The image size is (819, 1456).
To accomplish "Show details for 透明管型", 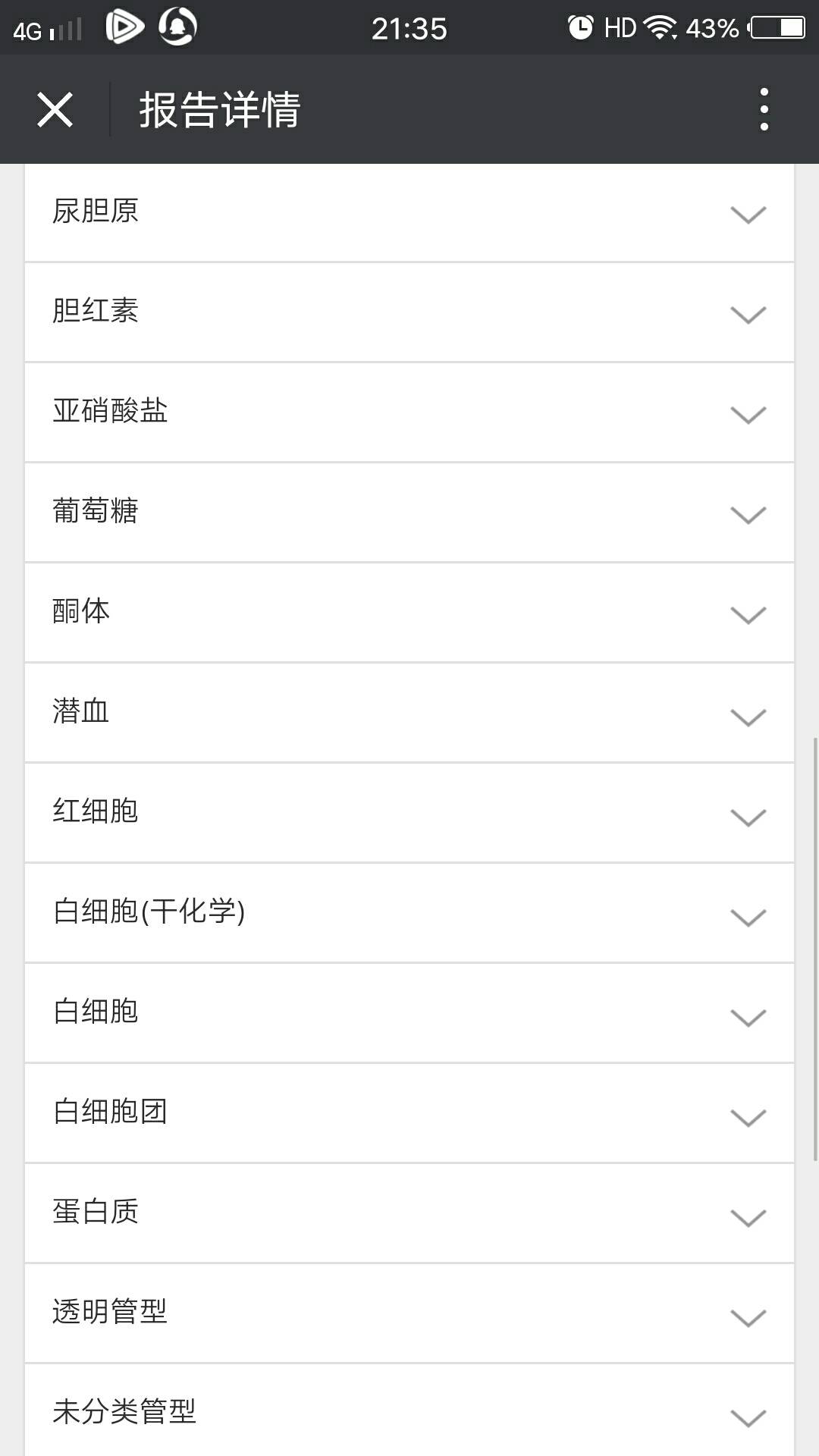I will 409,1313.
